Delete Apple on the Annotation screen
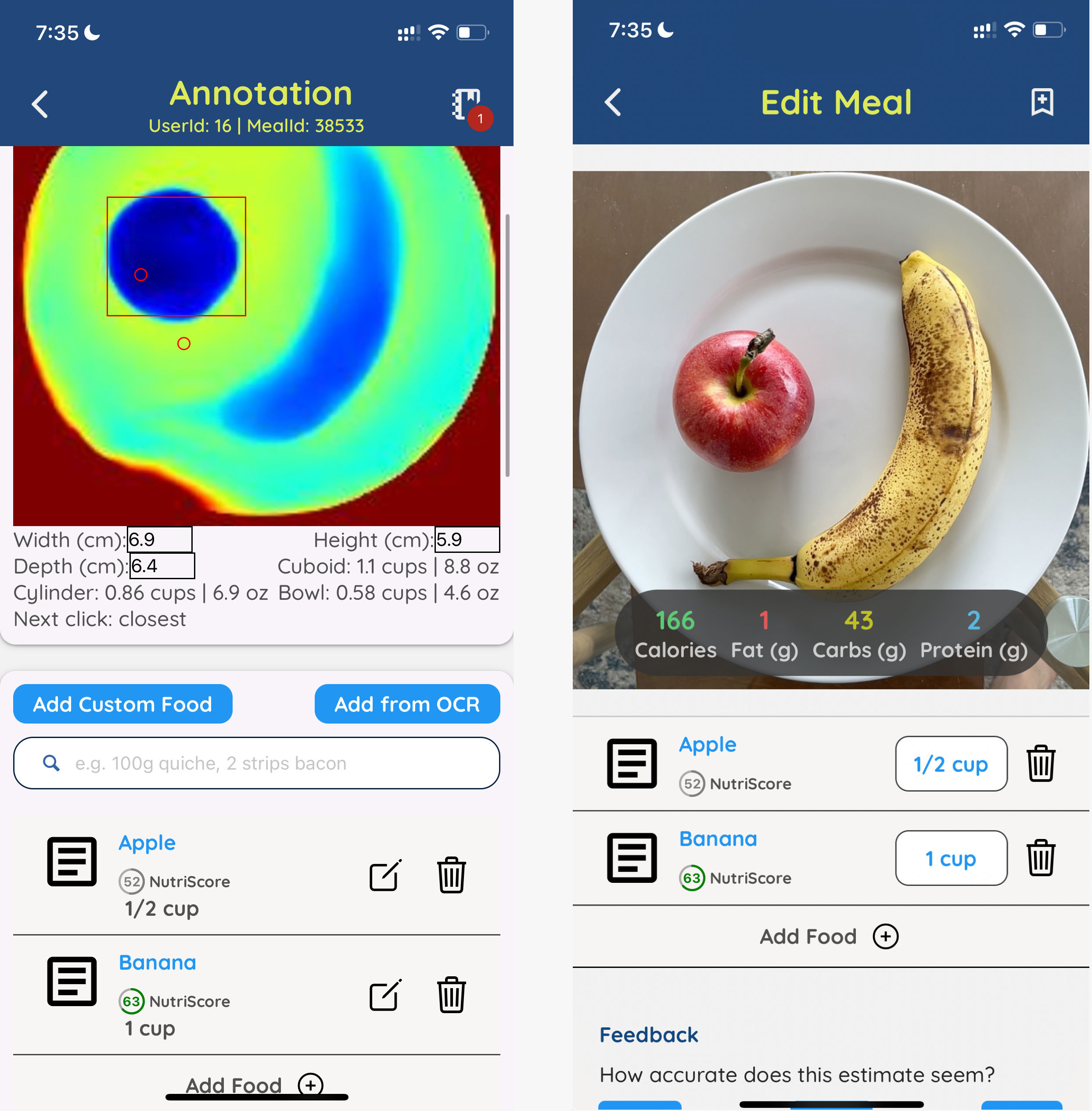This screenshot has height=1111, width=1092. point(451,875)
